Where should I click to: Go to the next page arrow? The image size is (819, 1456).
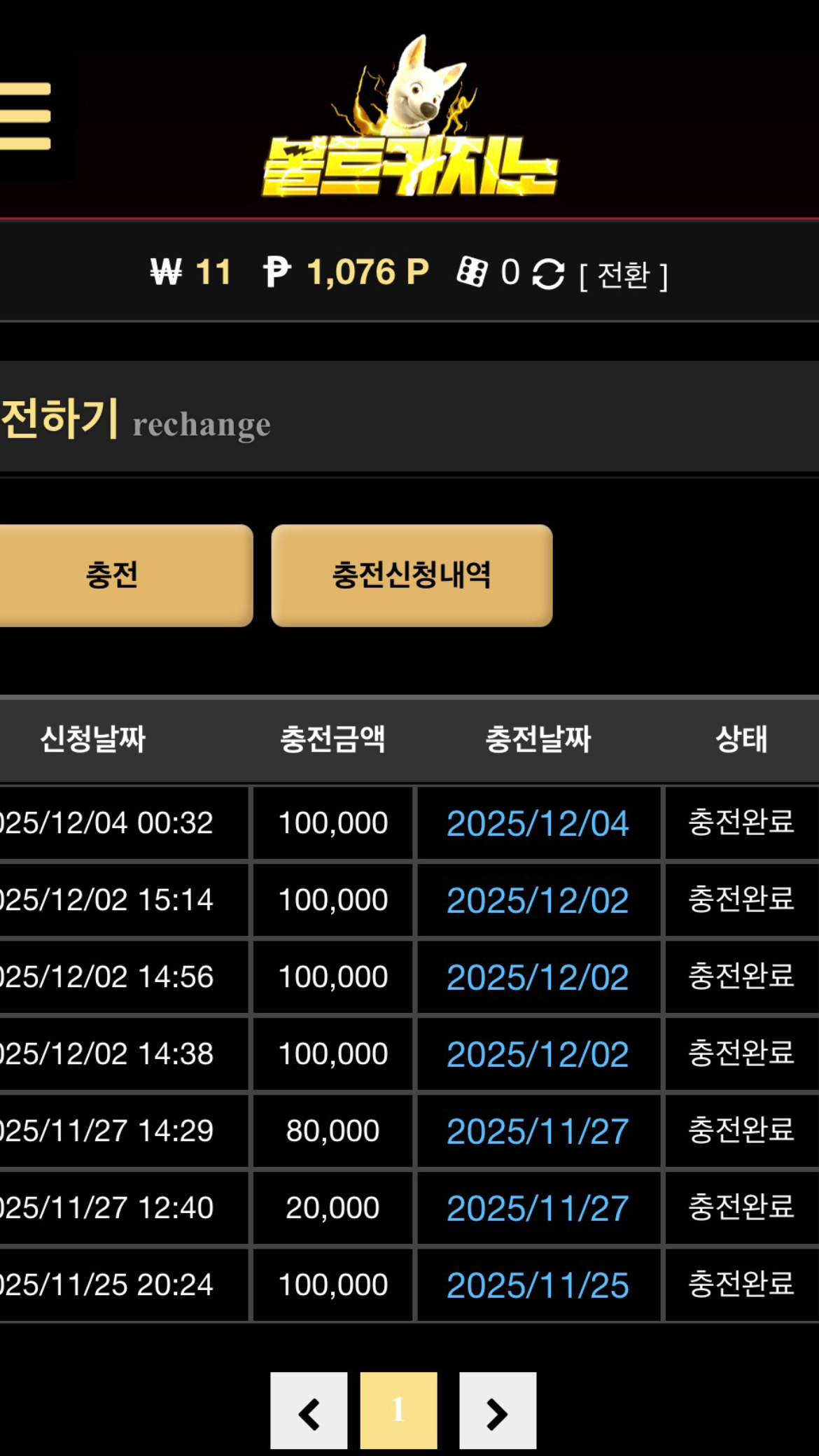point(497,1410)
